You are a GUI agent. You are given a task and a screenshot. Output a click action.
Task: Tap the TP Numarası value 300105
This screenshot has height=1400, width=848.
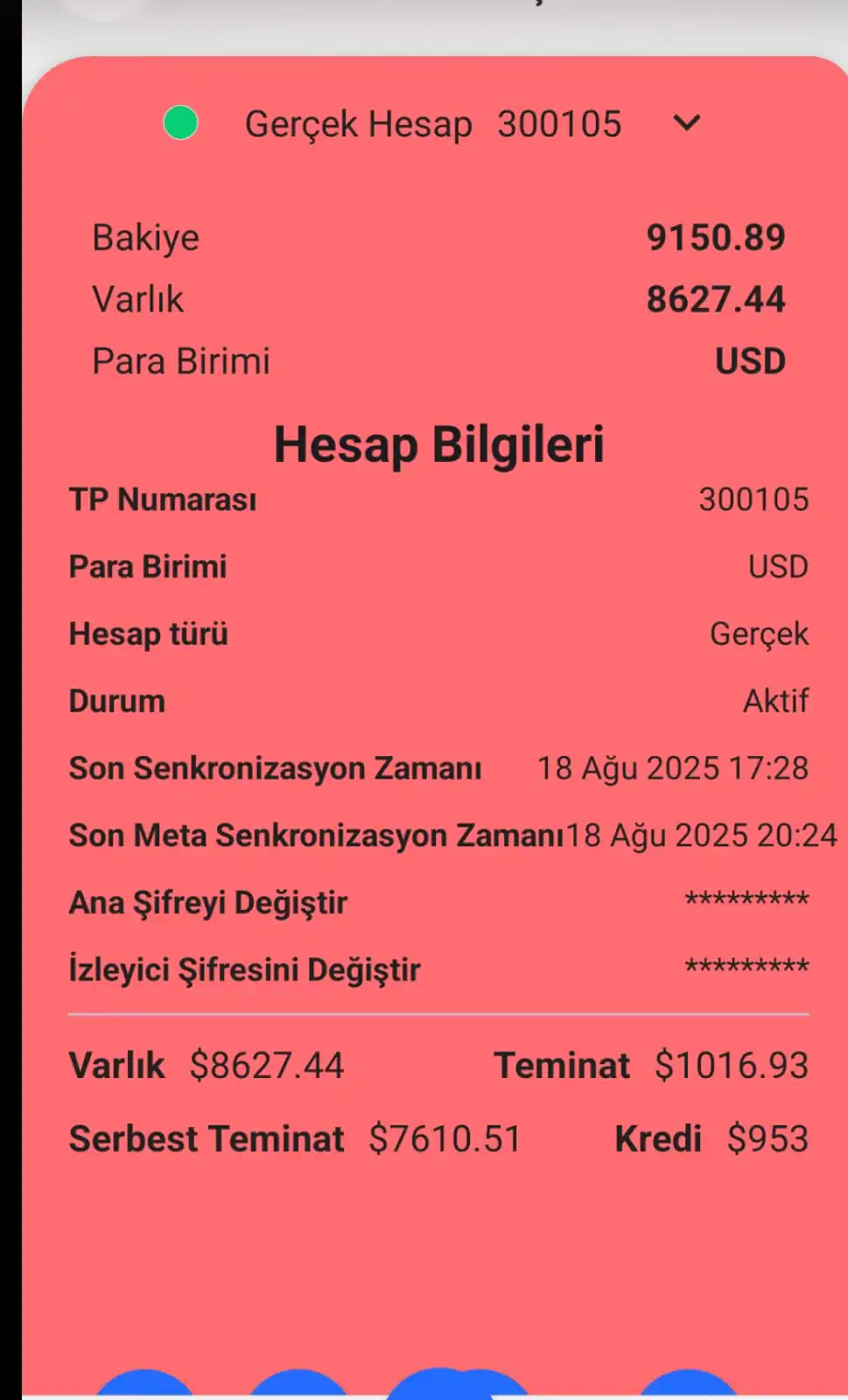point(754,500)
